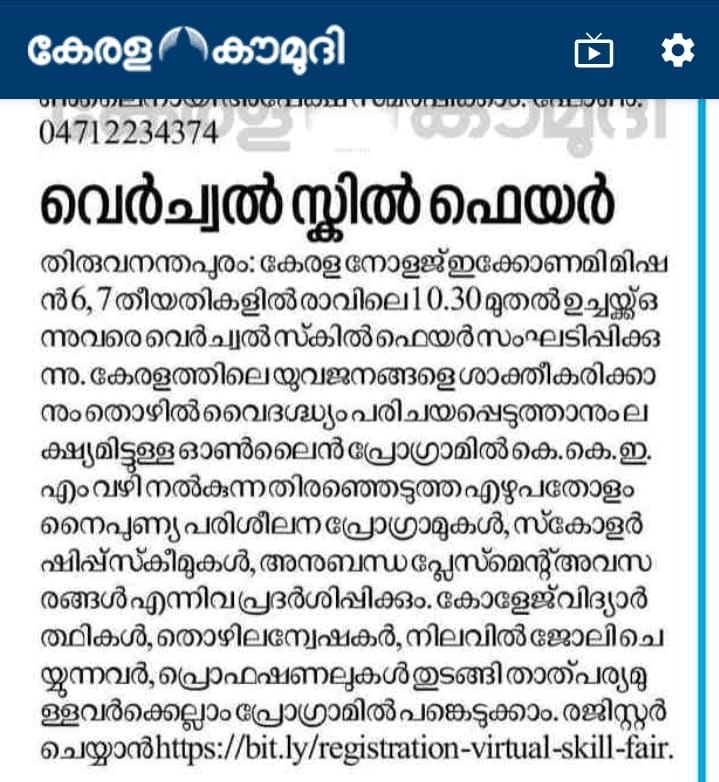Open the live TV icon

594,51
